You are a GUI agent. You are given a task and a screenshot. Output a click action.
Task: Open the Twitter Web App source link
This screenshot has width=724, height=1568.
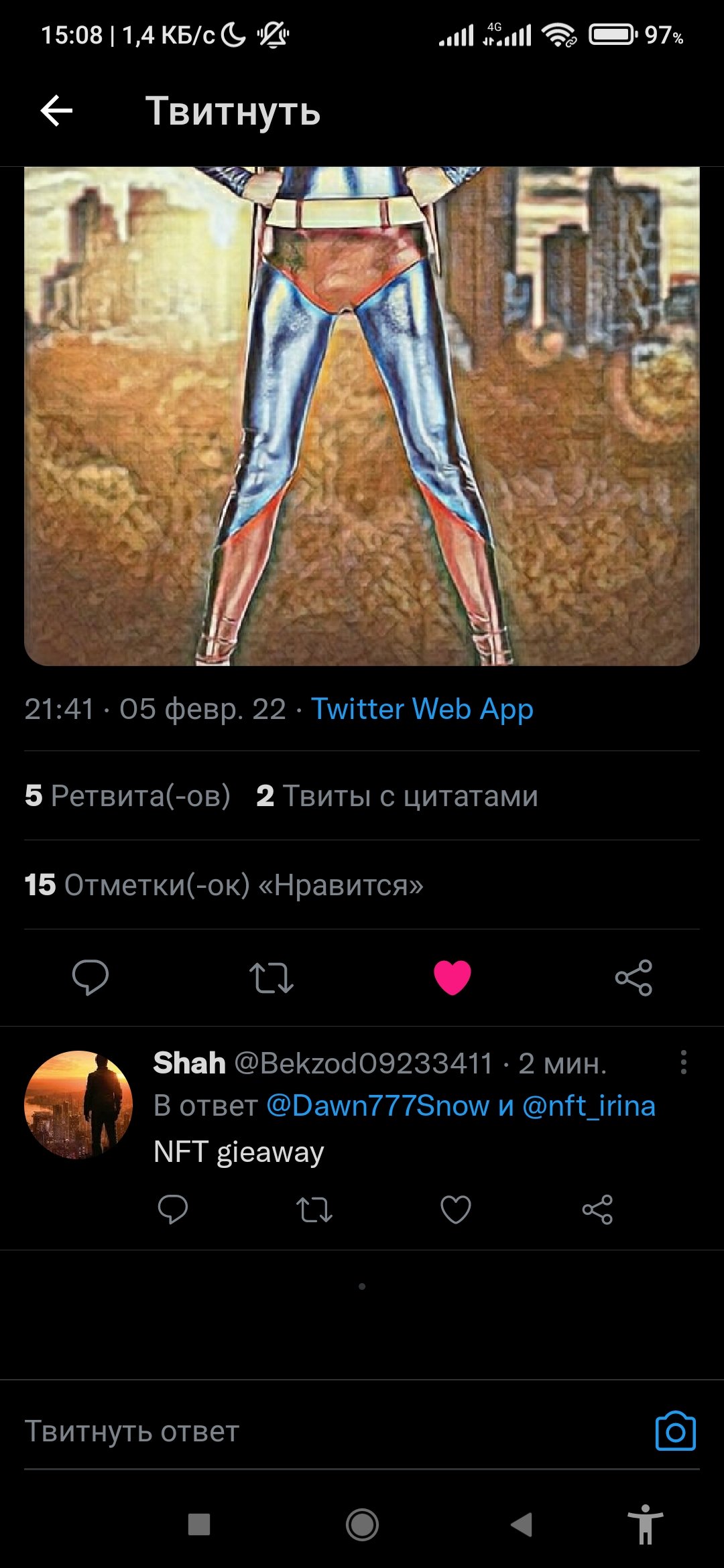[x=422, y=709]
